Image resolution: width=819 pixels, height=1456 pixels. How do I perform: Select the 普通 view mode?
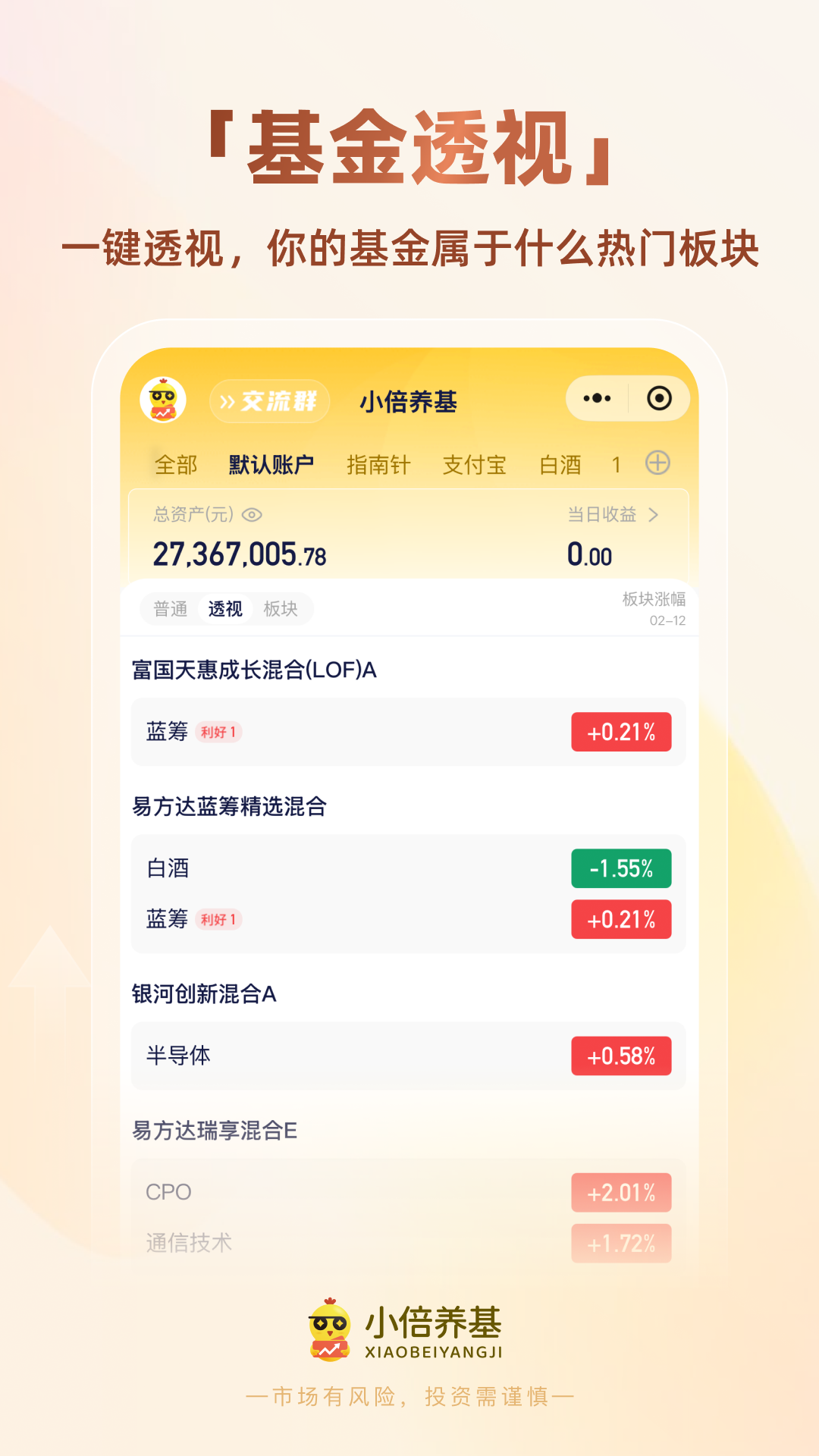tap(170, 609)
